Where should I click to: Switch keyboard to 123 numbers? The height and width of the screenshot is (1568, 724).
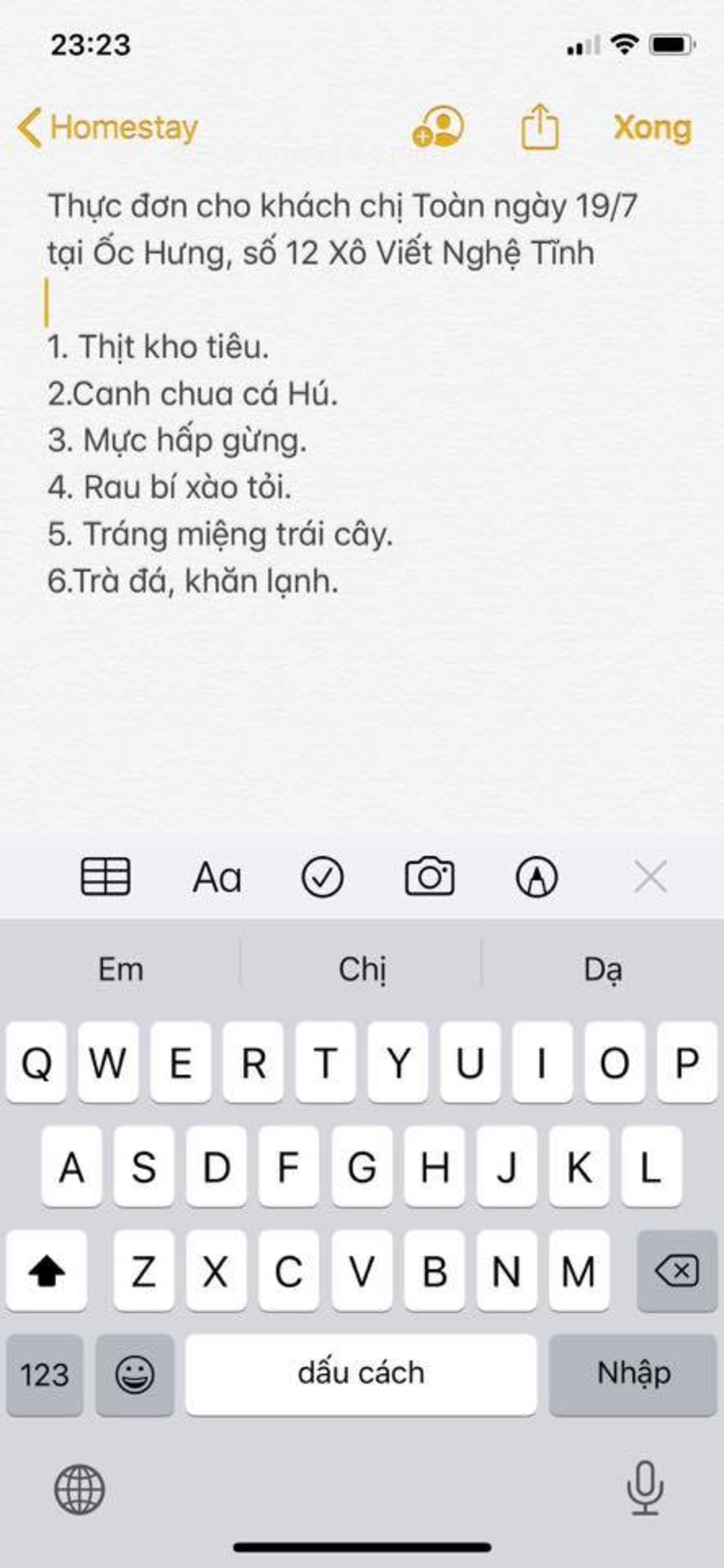pyautogui.click(x=44, y=1374)
